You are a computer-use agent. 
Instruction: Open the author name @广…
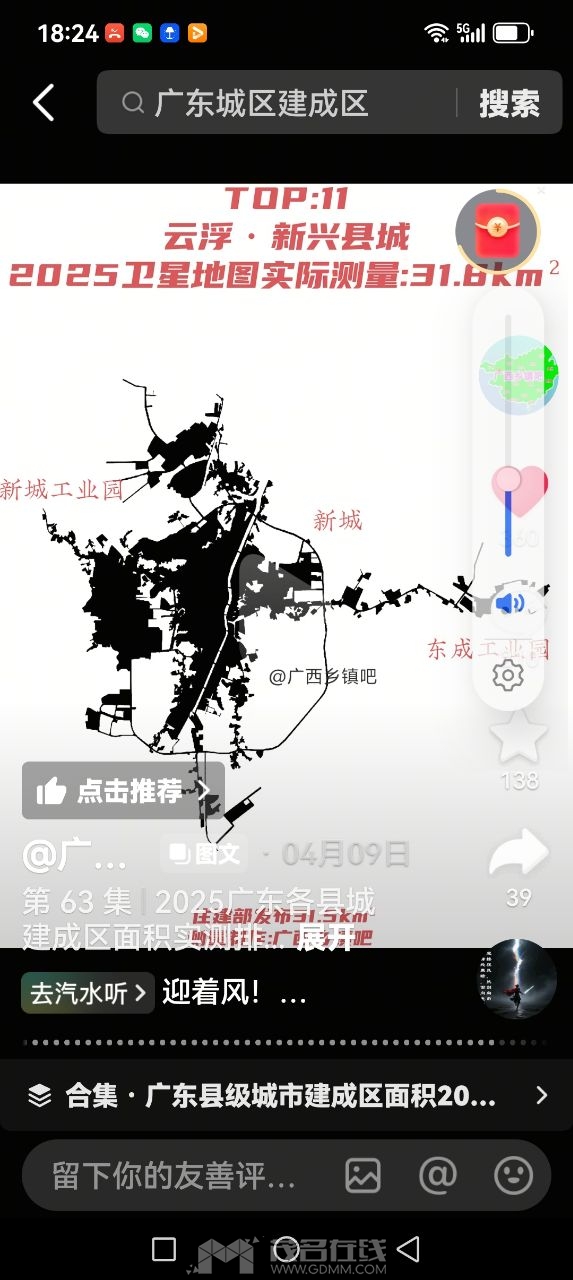[x=76, y=854]
